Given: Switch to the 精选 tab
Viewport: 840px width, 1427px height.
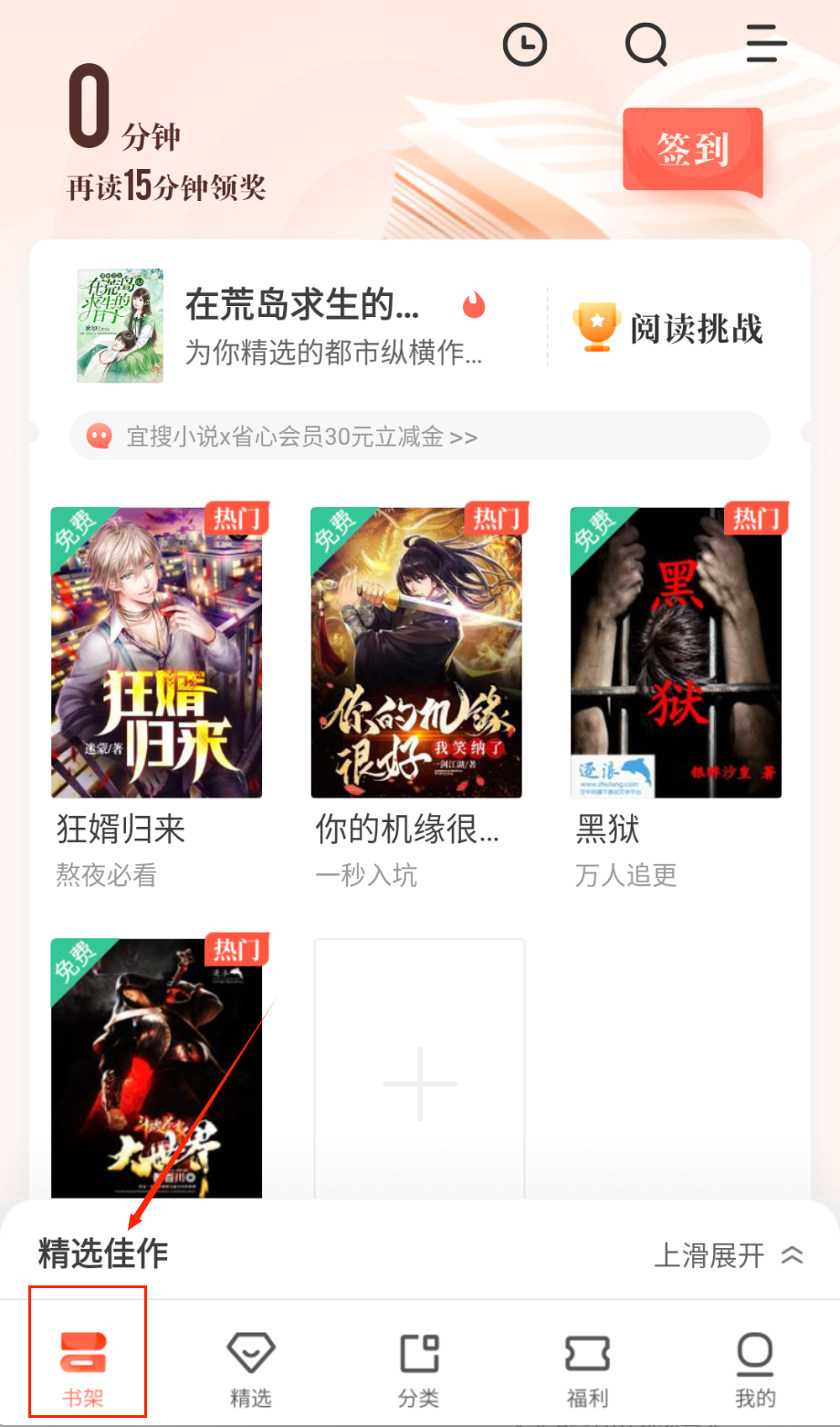Looking at the screenshot, I should point(251,1367).
